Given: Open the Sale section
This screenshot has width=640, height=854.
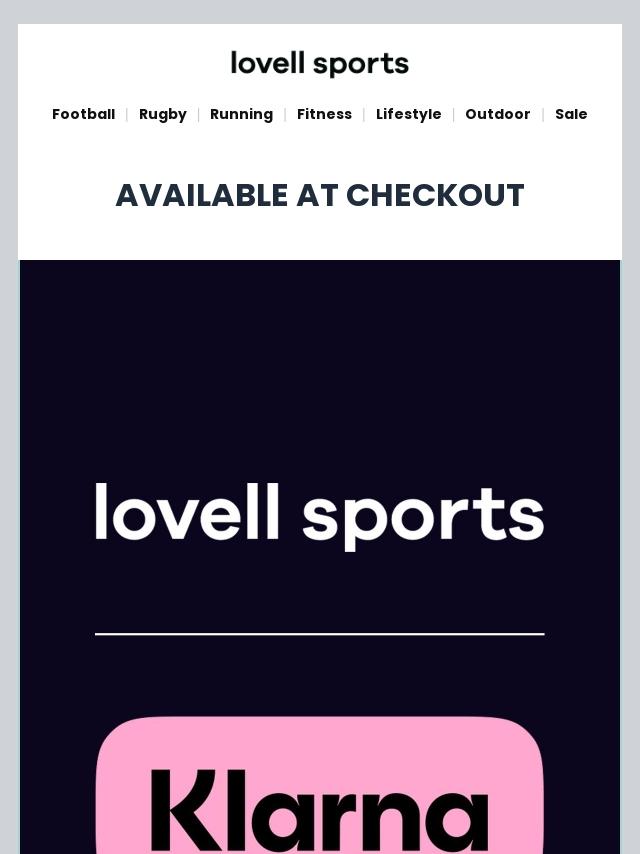Looking at the screenshot, I should [571, 114].
